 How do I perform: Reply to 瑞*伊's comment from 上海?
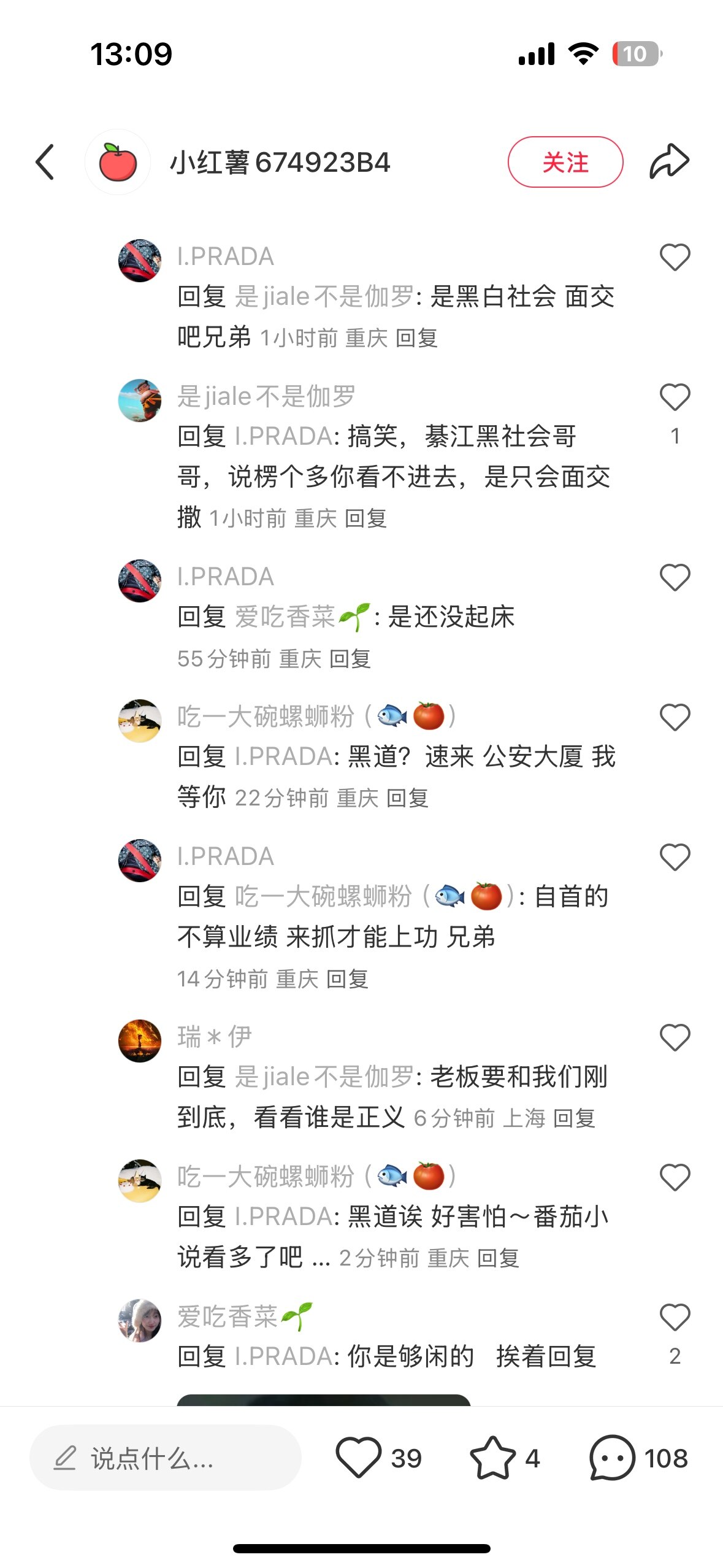(x=574, y=1118)
